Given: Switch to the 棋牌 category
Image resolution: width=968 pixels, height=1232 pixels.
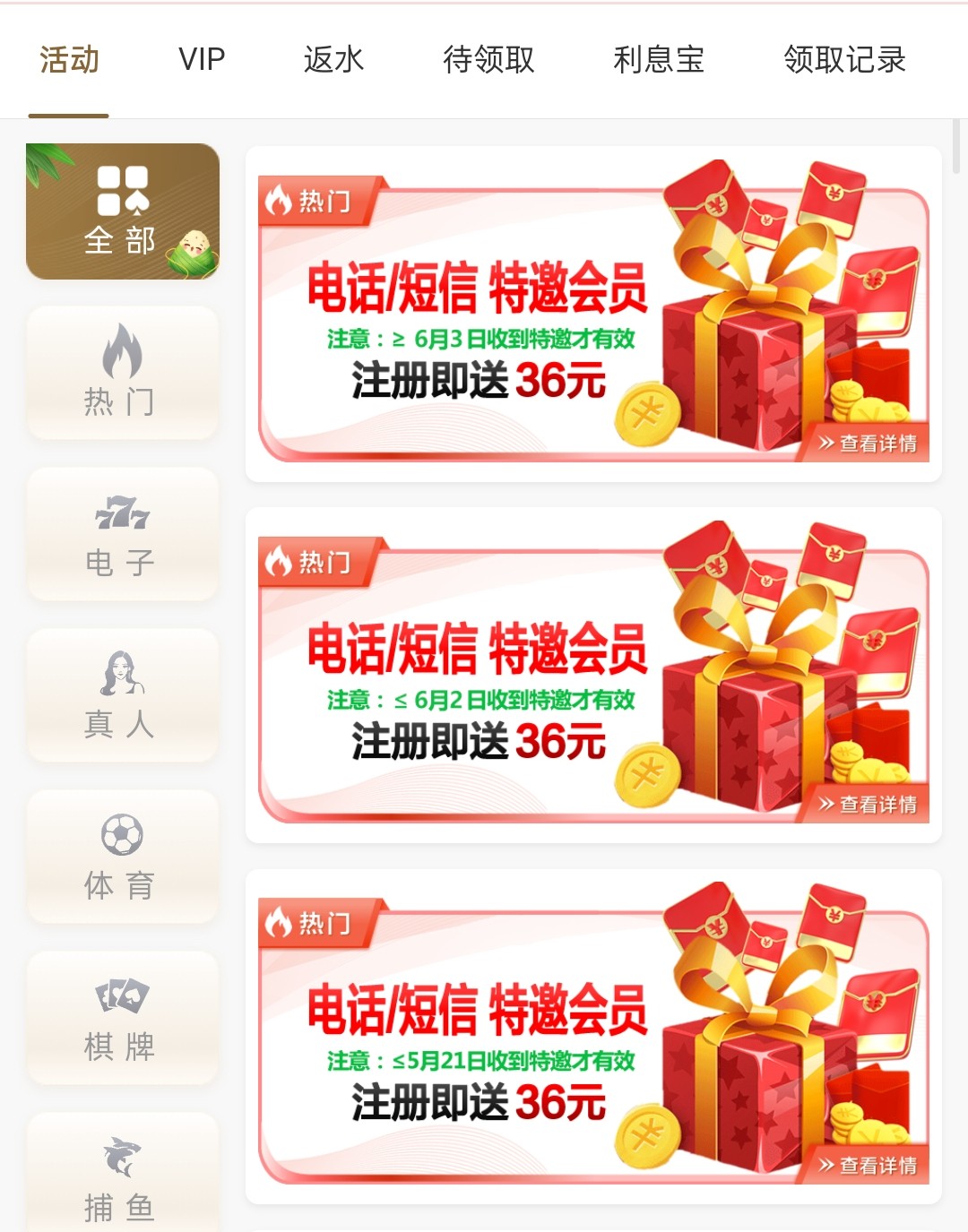Looking at the screenshot, I should click(x=123, y=1018).
